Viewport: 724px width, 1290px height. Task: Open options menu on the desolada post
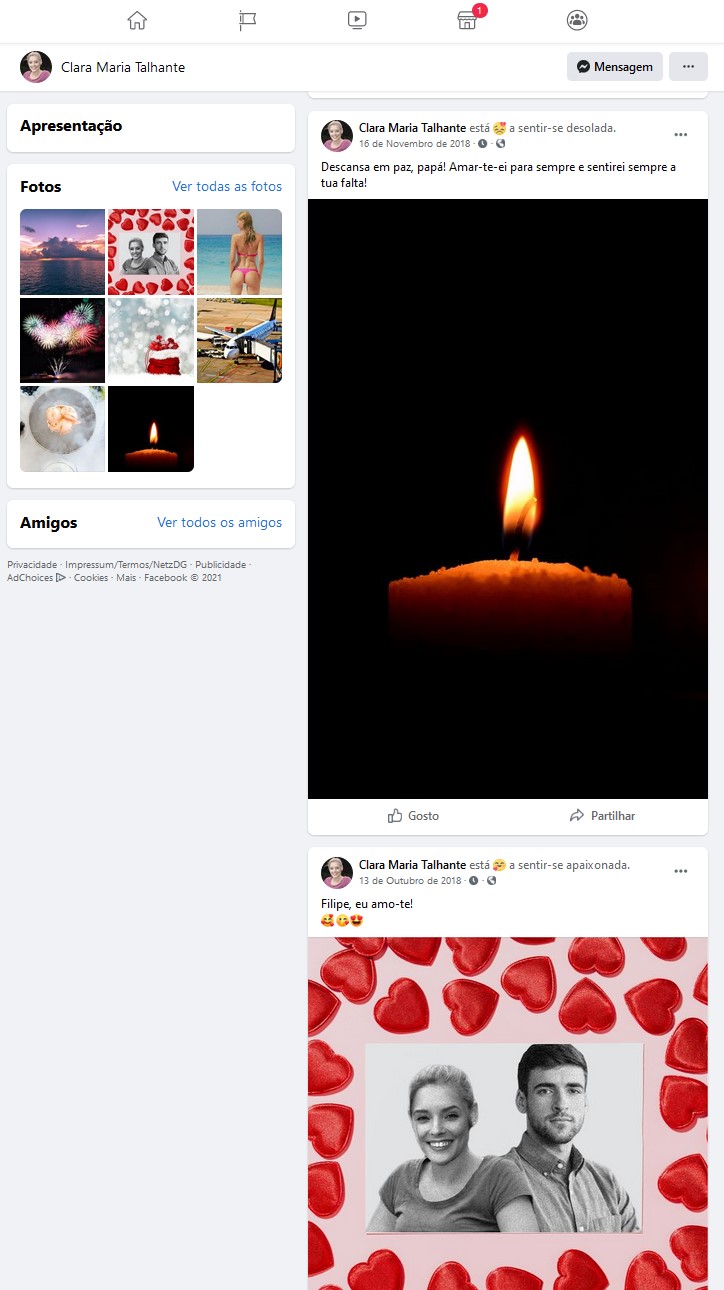[680, 134]
